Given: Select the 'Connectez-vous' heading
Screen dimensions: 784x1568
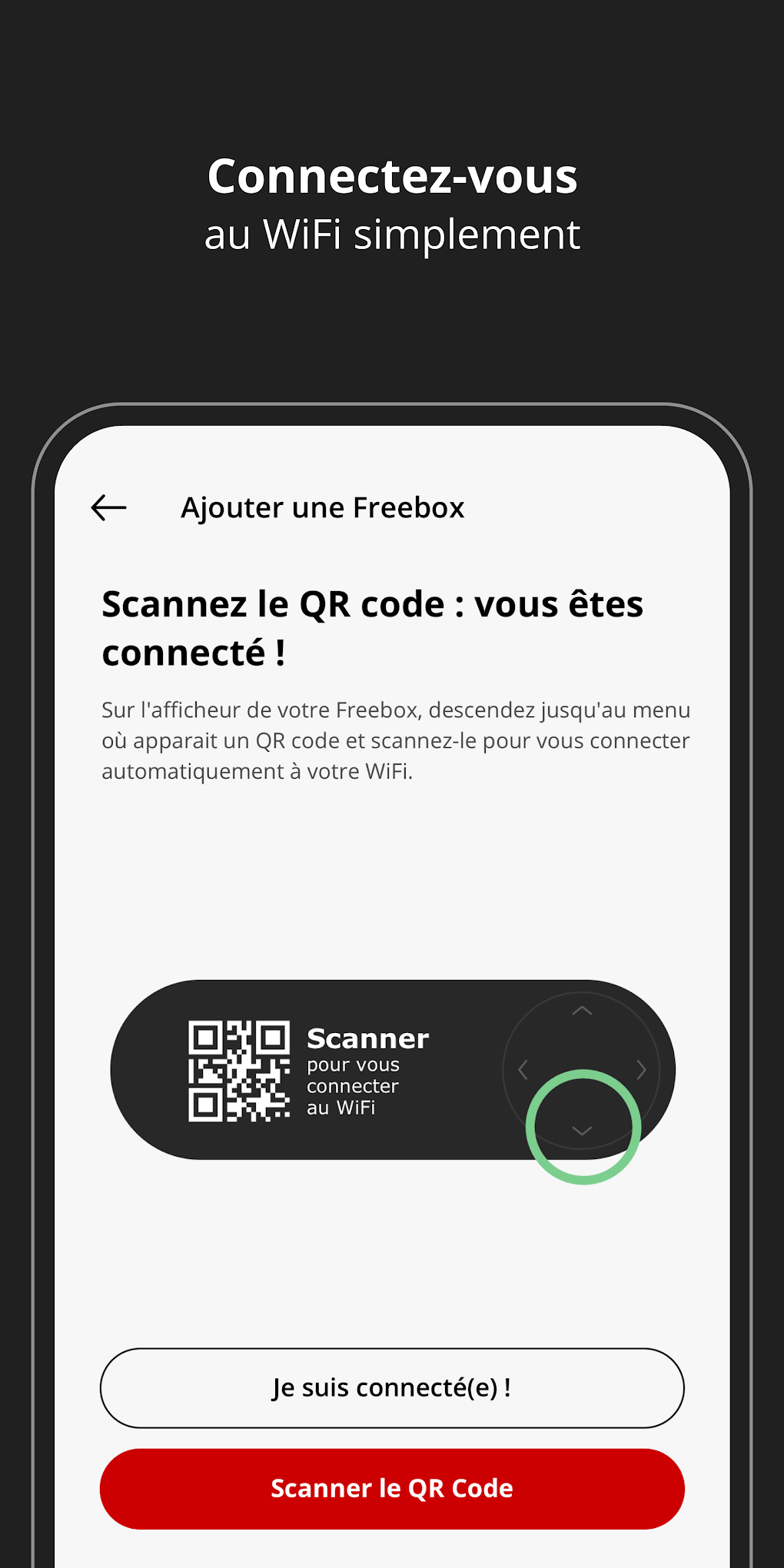Looking at the screenshot, I should coord(391,175).
